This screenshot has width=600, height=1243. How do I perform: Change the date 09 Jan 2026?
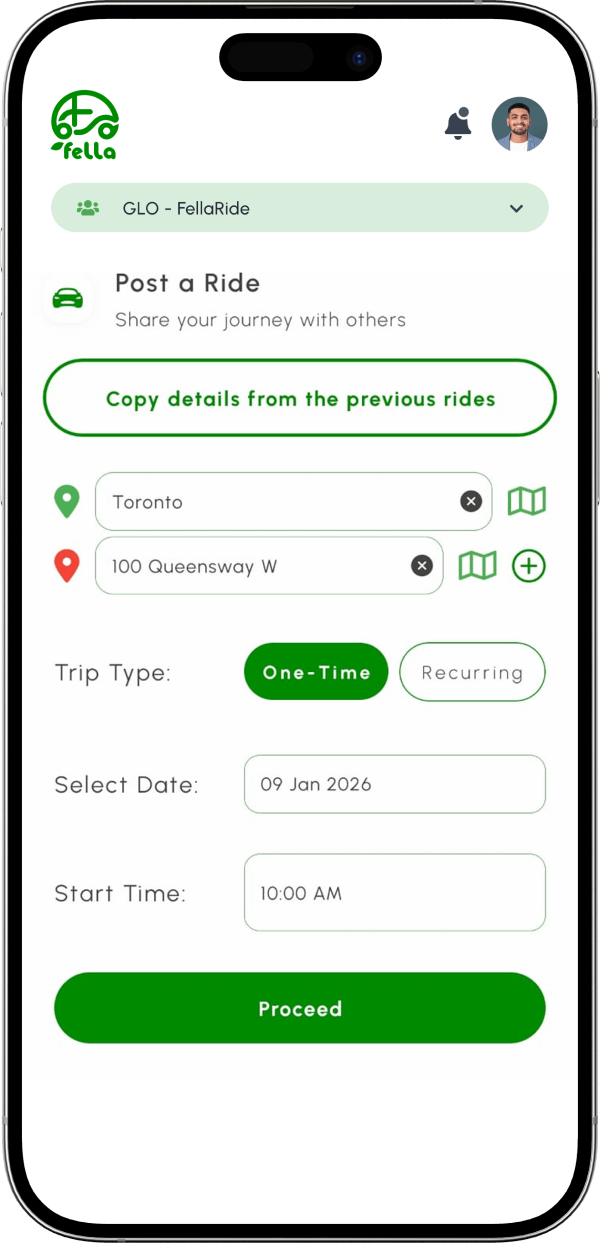point(394,784)
